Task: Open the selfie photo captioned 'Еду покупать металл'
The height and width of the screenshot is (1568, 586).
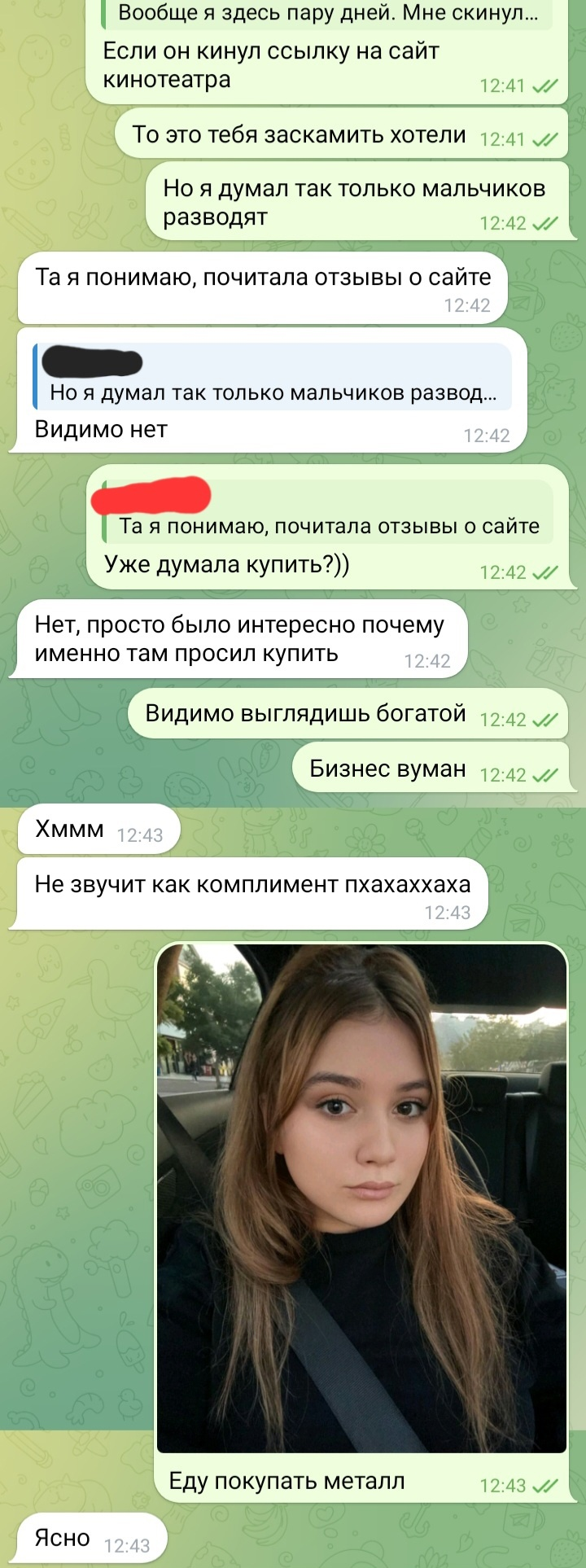Action: [361, 1197]
